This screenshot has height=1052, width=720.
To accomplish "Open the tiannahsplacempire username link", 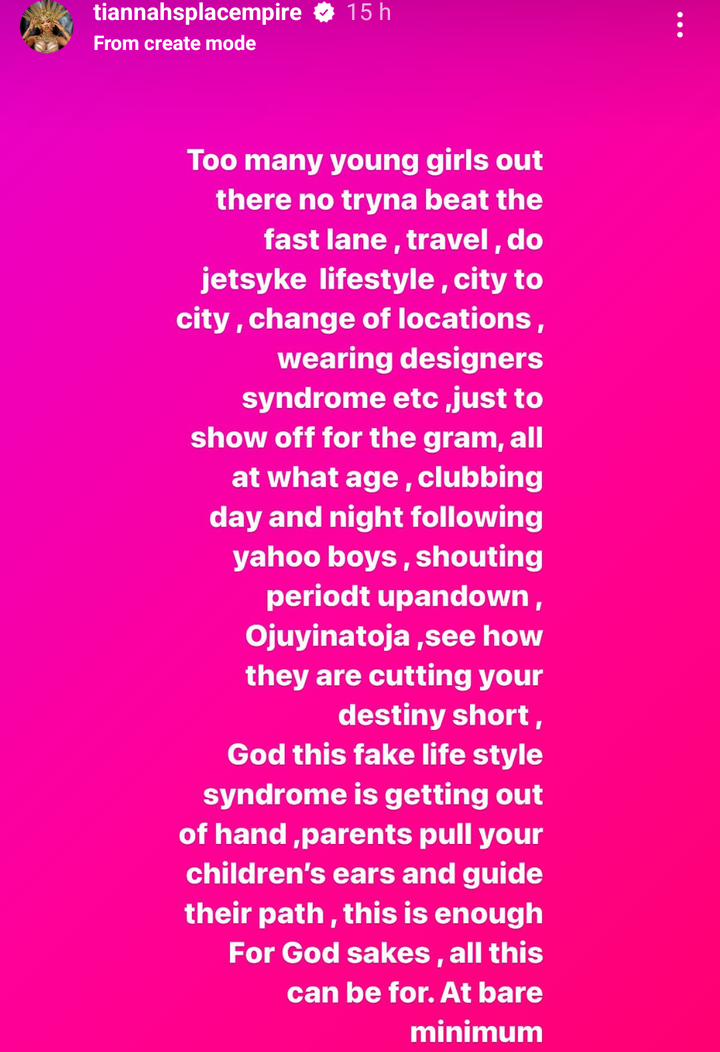I will 198,13.
